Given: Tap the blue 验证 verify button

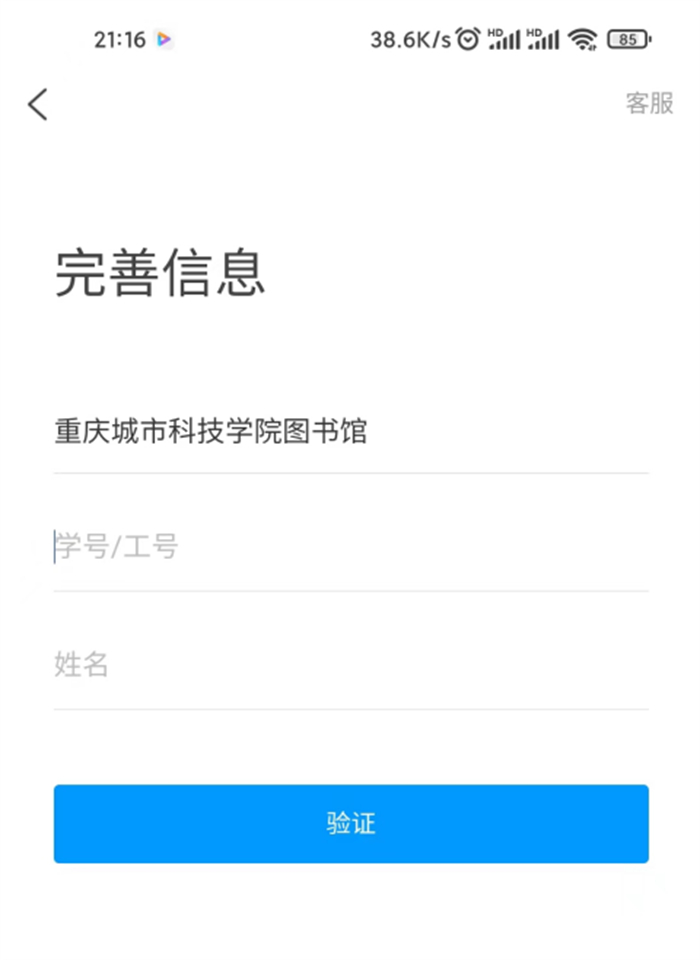Looking at the screenshot, I should click(351, 824).
